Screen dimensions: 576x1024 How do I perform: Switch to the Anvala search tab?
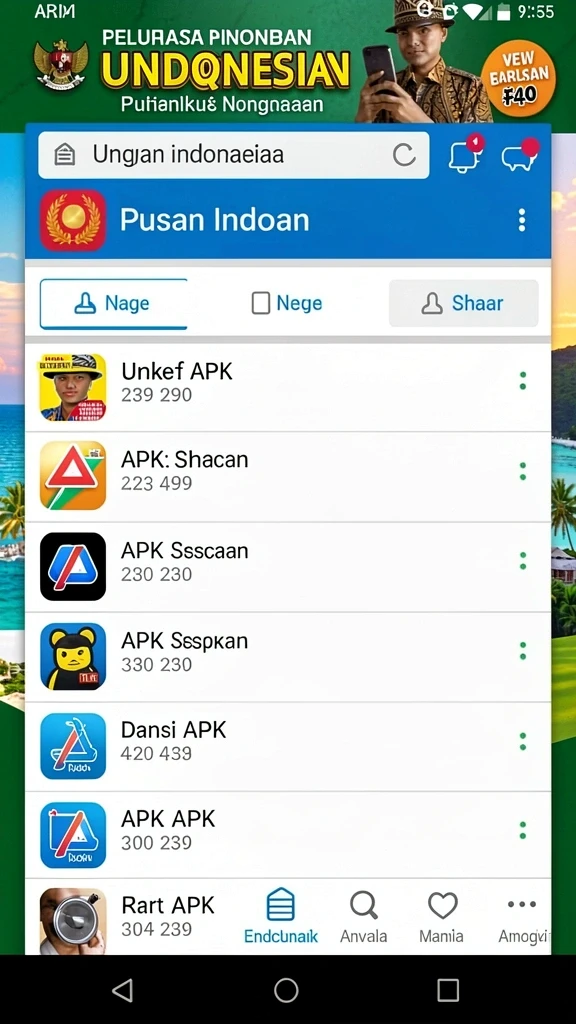363,917
